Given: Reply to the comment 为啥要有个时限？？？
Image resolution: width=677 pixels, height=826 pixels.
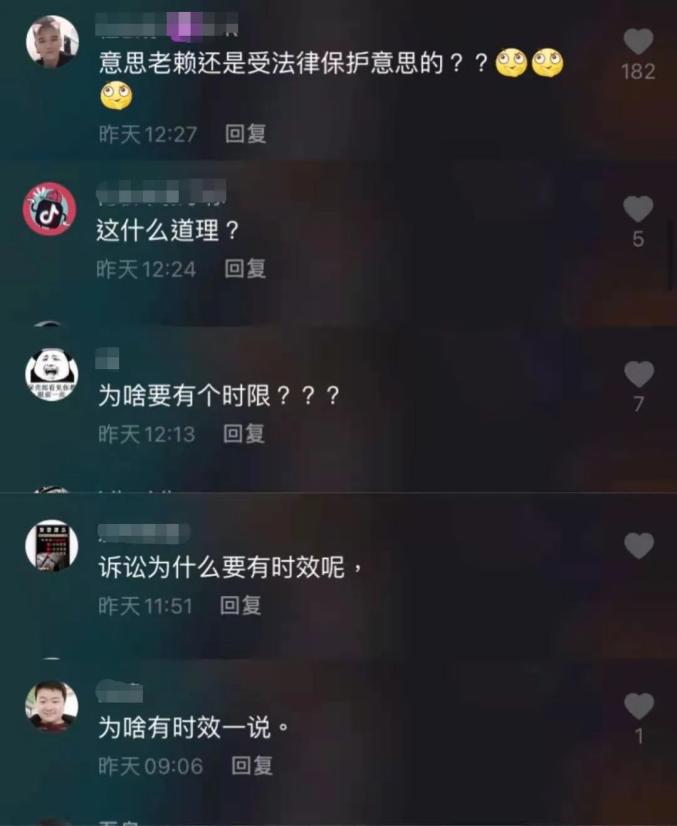Looking at the screenshot, I should coord(243,433).
